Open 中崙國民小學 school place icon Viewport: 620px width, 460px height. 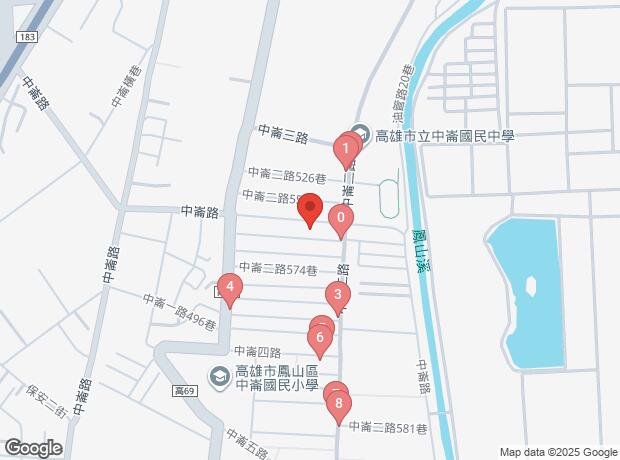[218, 377]
